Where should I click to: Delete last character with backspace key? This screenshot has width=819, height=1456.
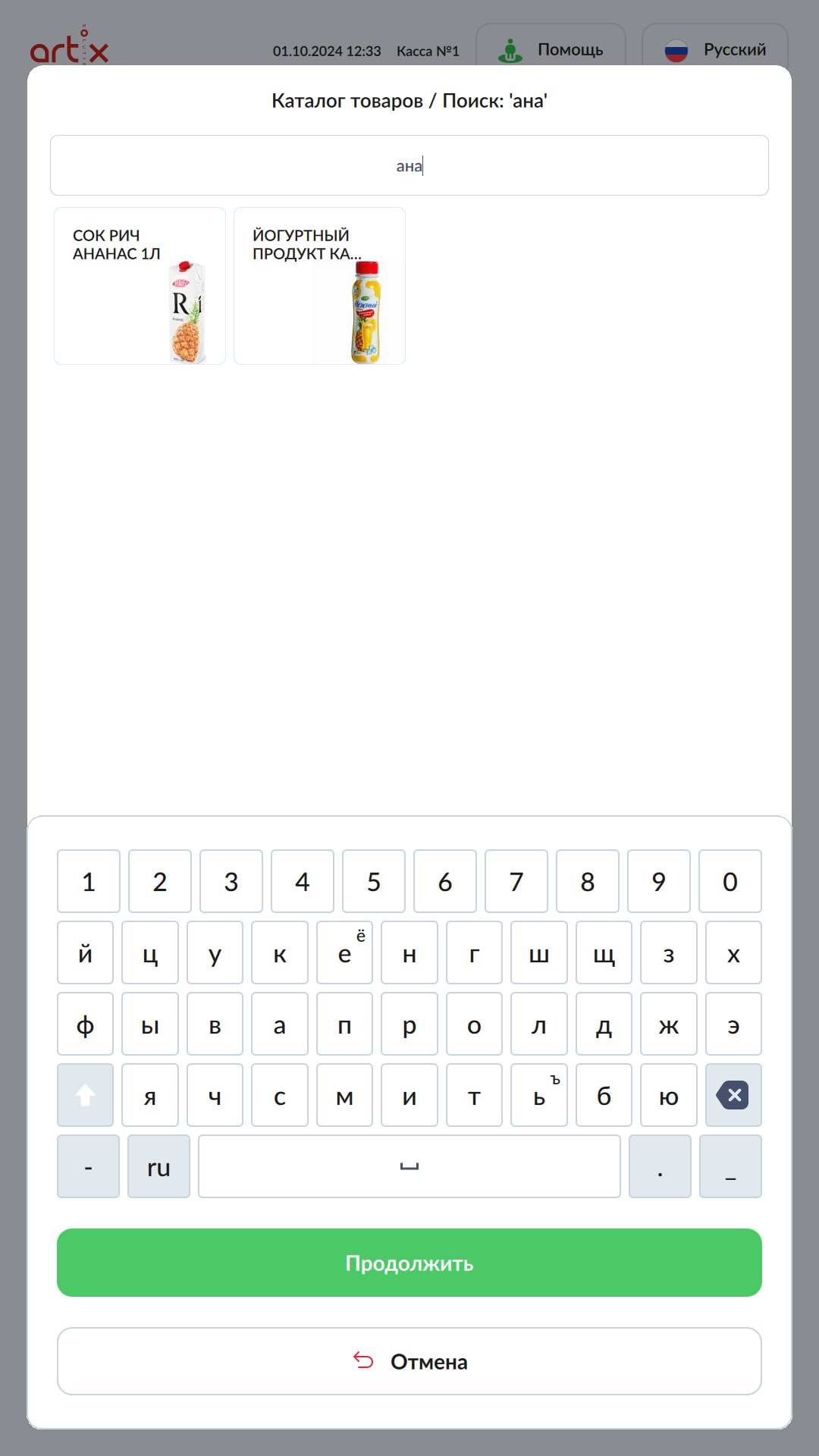(x=733, y=1095)
